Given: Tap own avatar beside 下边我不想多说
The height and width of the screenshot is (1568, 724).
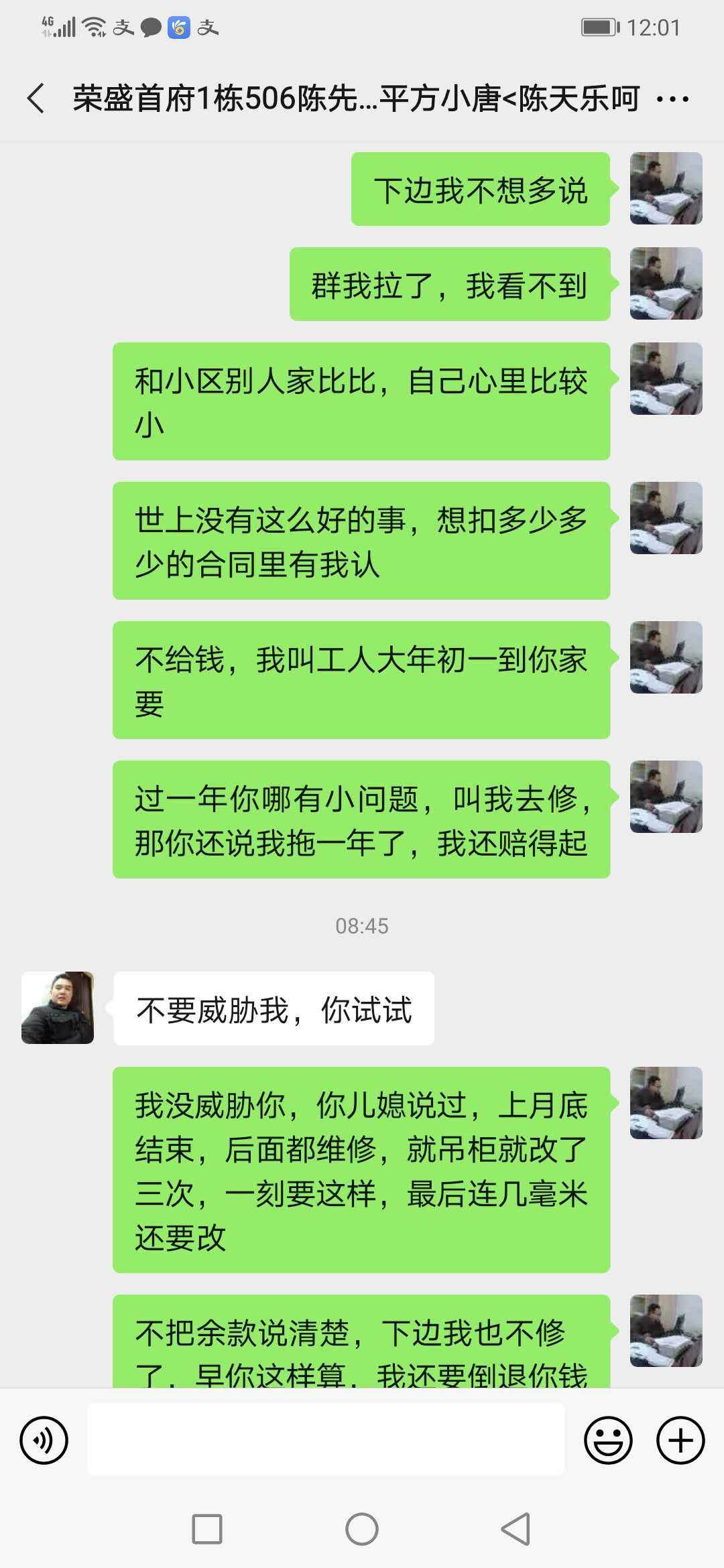Looking at the screenshot, I should pos(666,188).
